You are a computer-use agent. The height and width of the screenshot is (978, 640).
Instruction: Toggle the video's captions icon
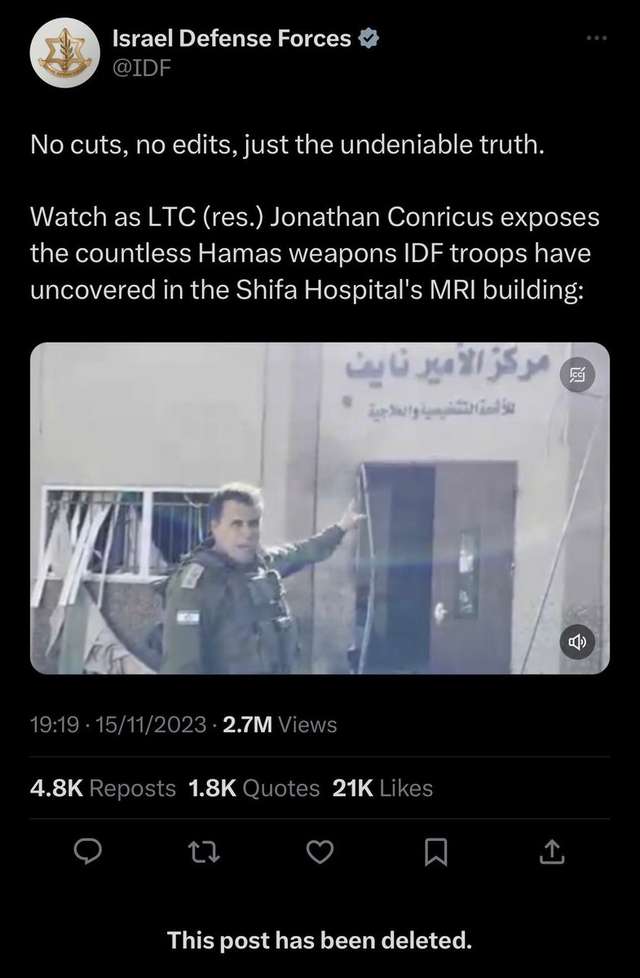(578, 375)
